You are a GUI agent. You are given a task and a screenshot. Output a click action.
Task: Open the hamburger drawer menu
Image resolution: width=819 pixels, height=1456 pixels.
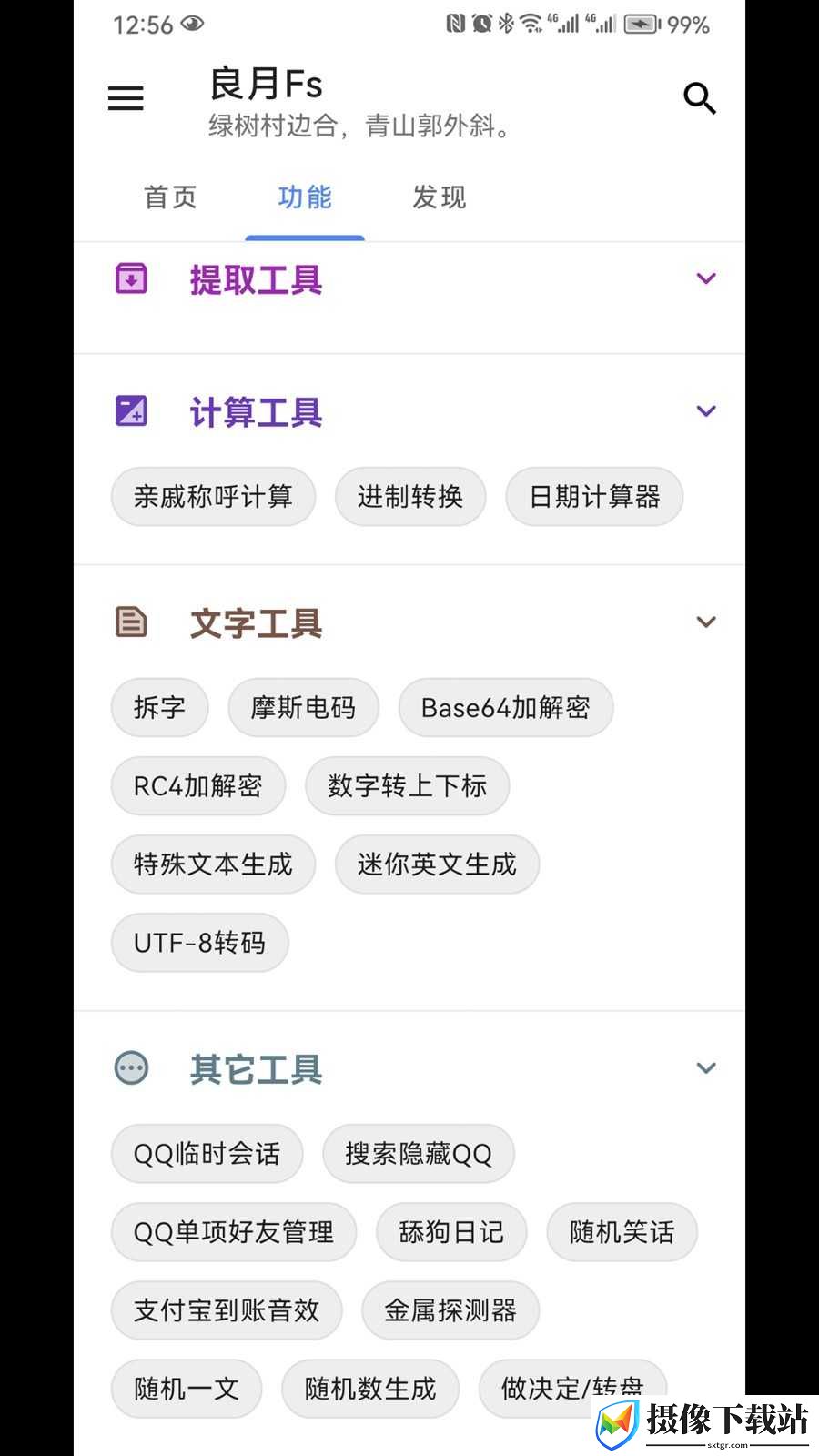[x=126, y=98]
